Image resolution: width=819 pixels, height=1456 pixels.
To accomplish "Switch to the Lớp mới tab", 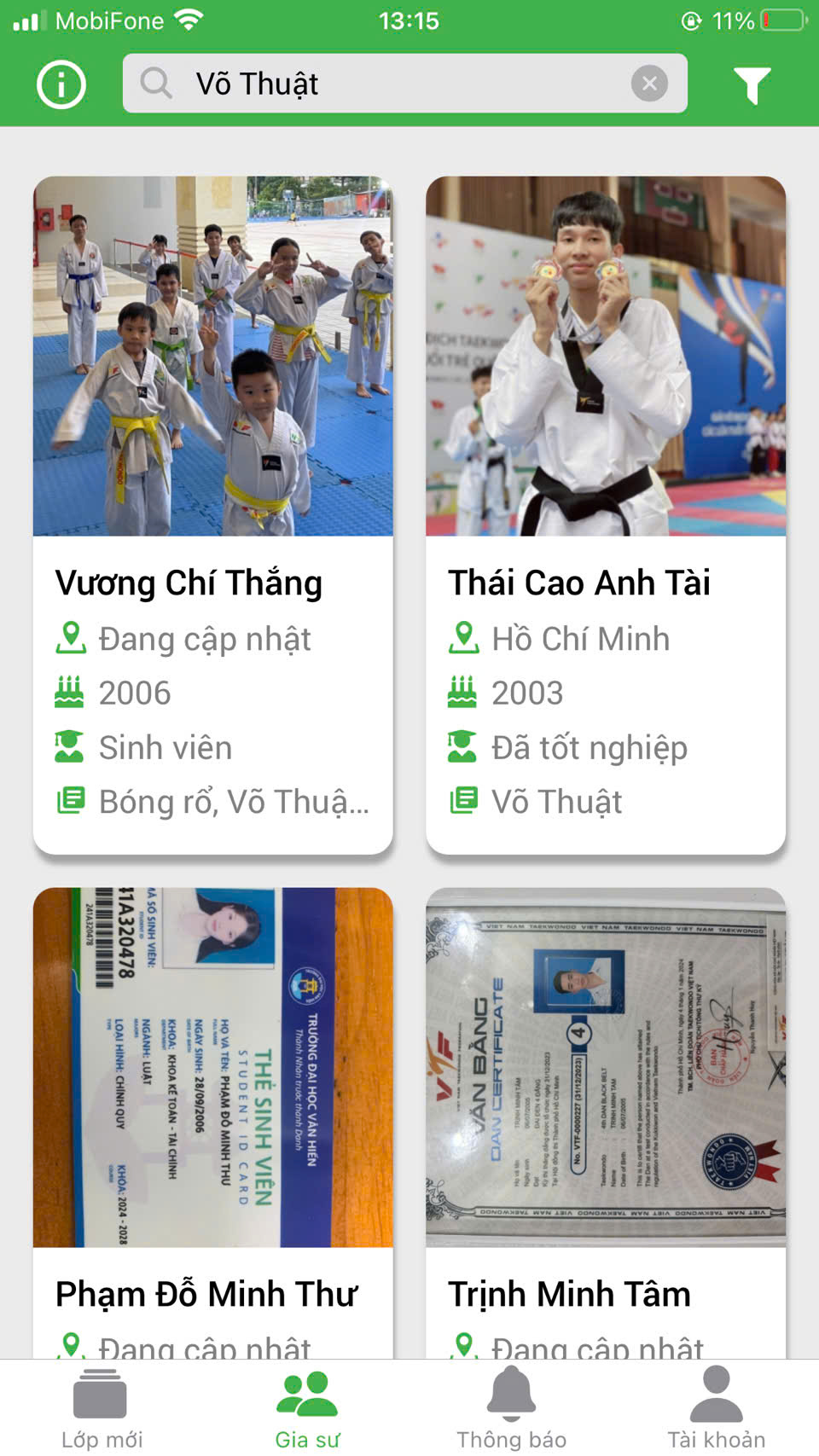I will (x=102, y=1407).
